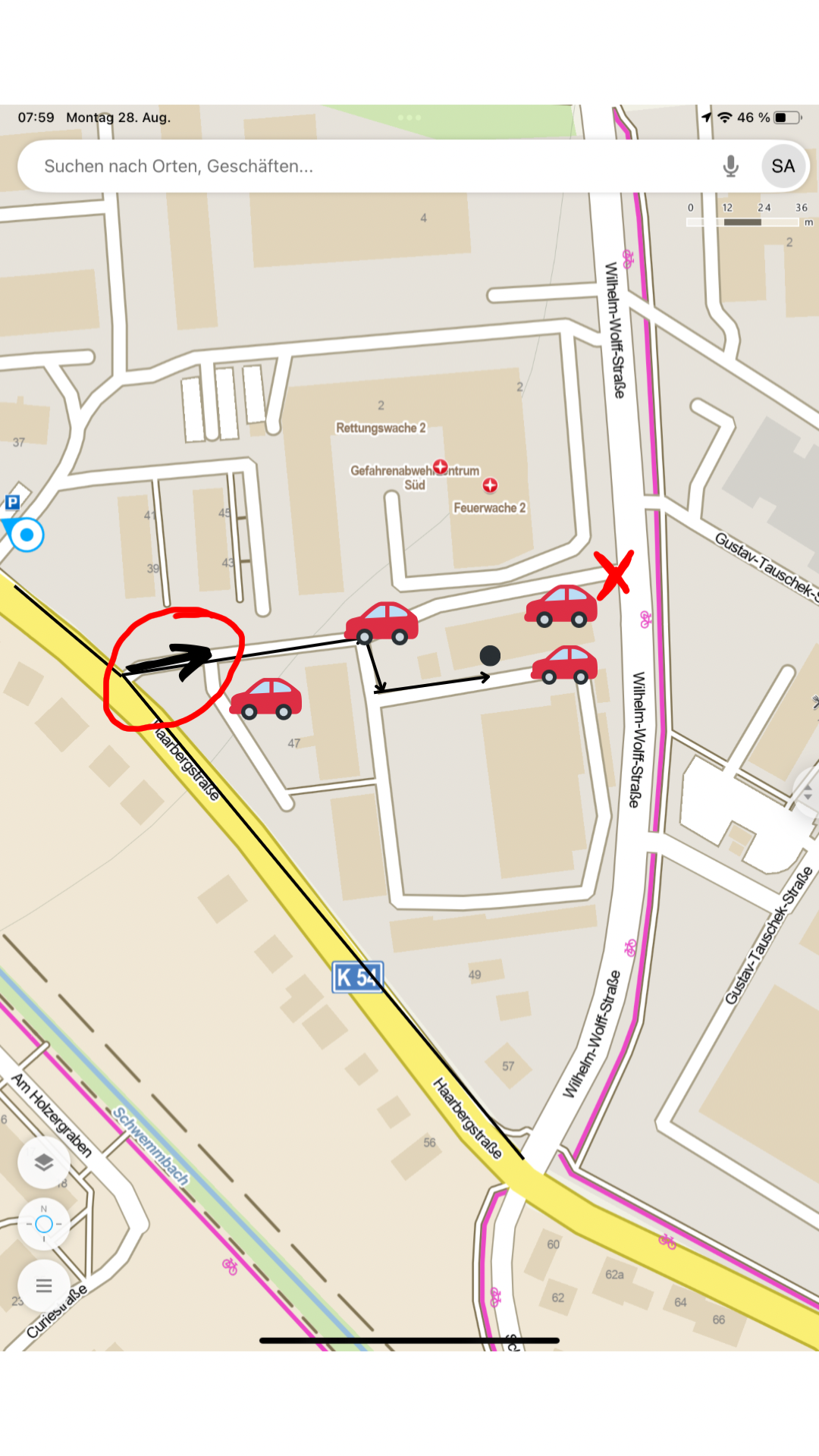
Task: Select the parking P marker
Action: [x=12, y=502]
